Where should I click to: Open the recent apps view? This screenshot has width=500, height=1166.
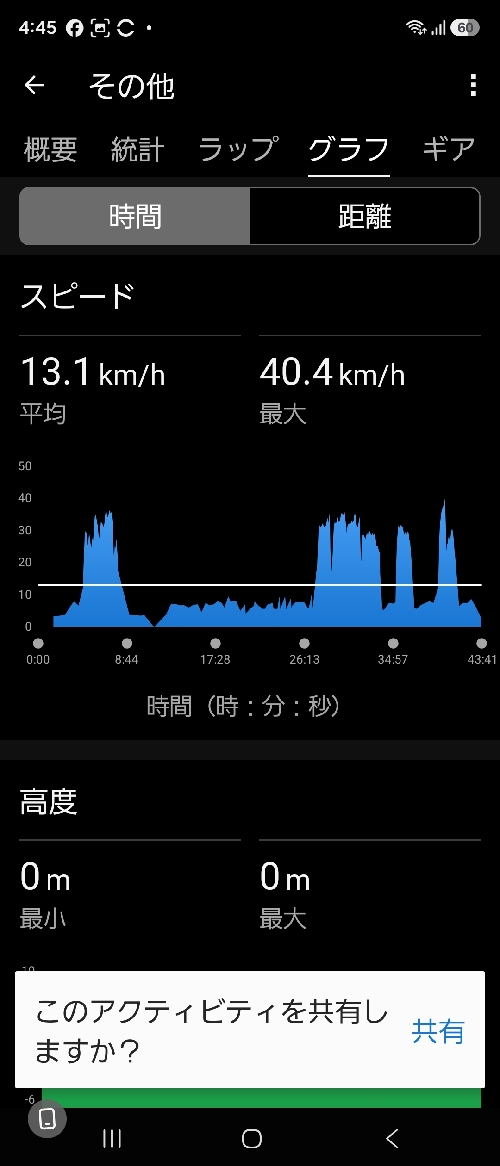[112, 1138]
